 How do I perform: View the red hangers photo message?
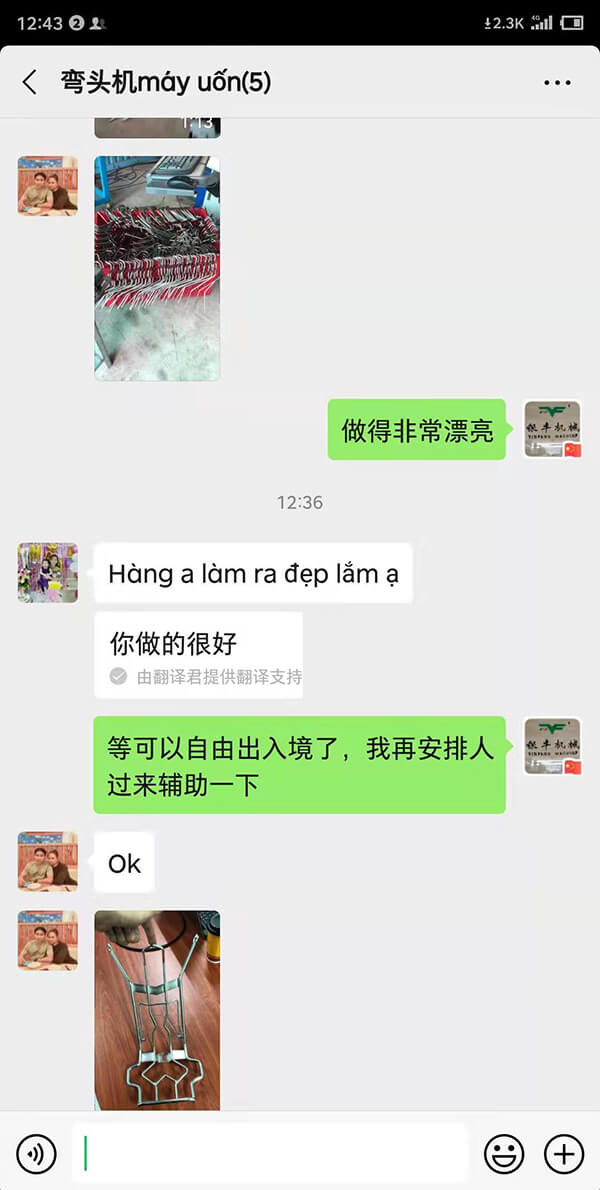[x=157, y=268]
